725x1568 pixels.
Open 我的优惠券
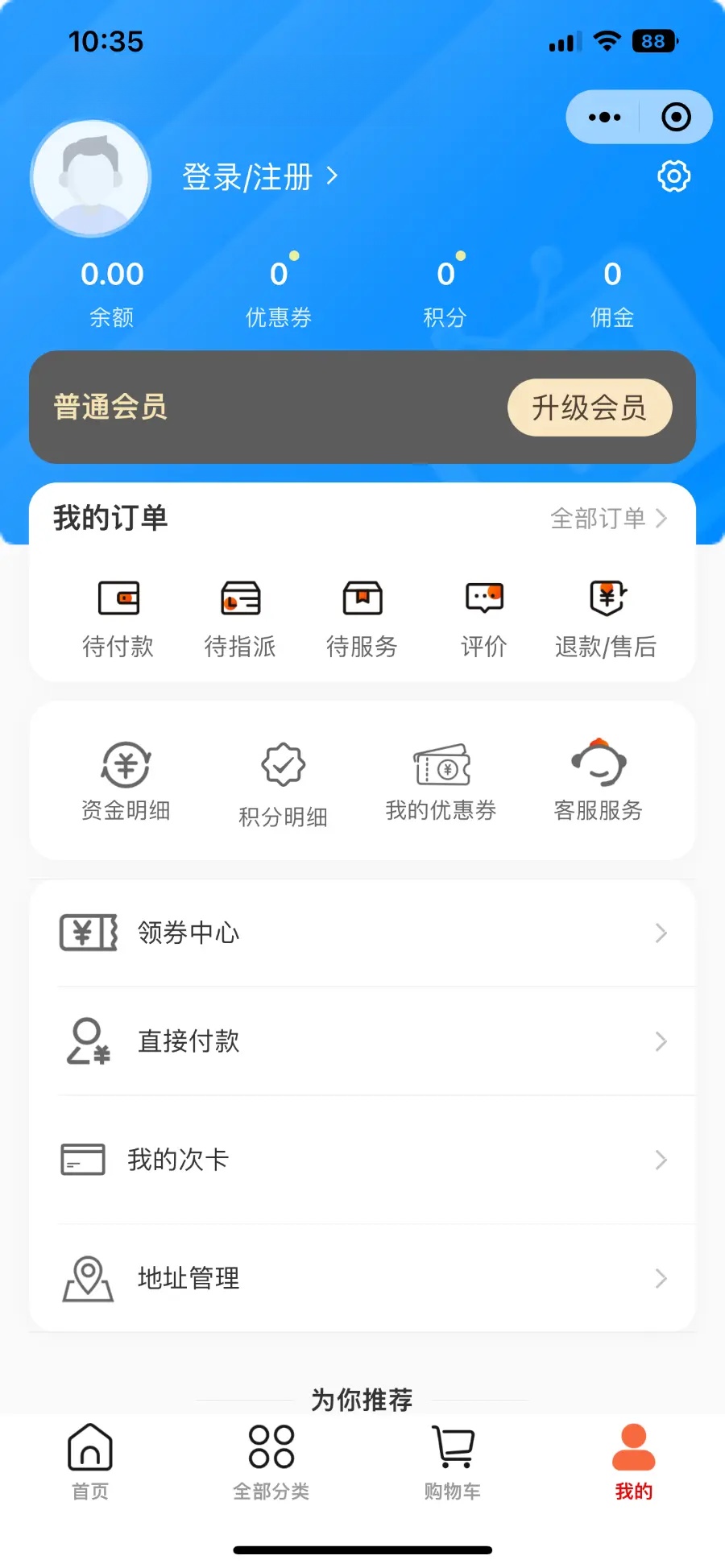[441, 781]
